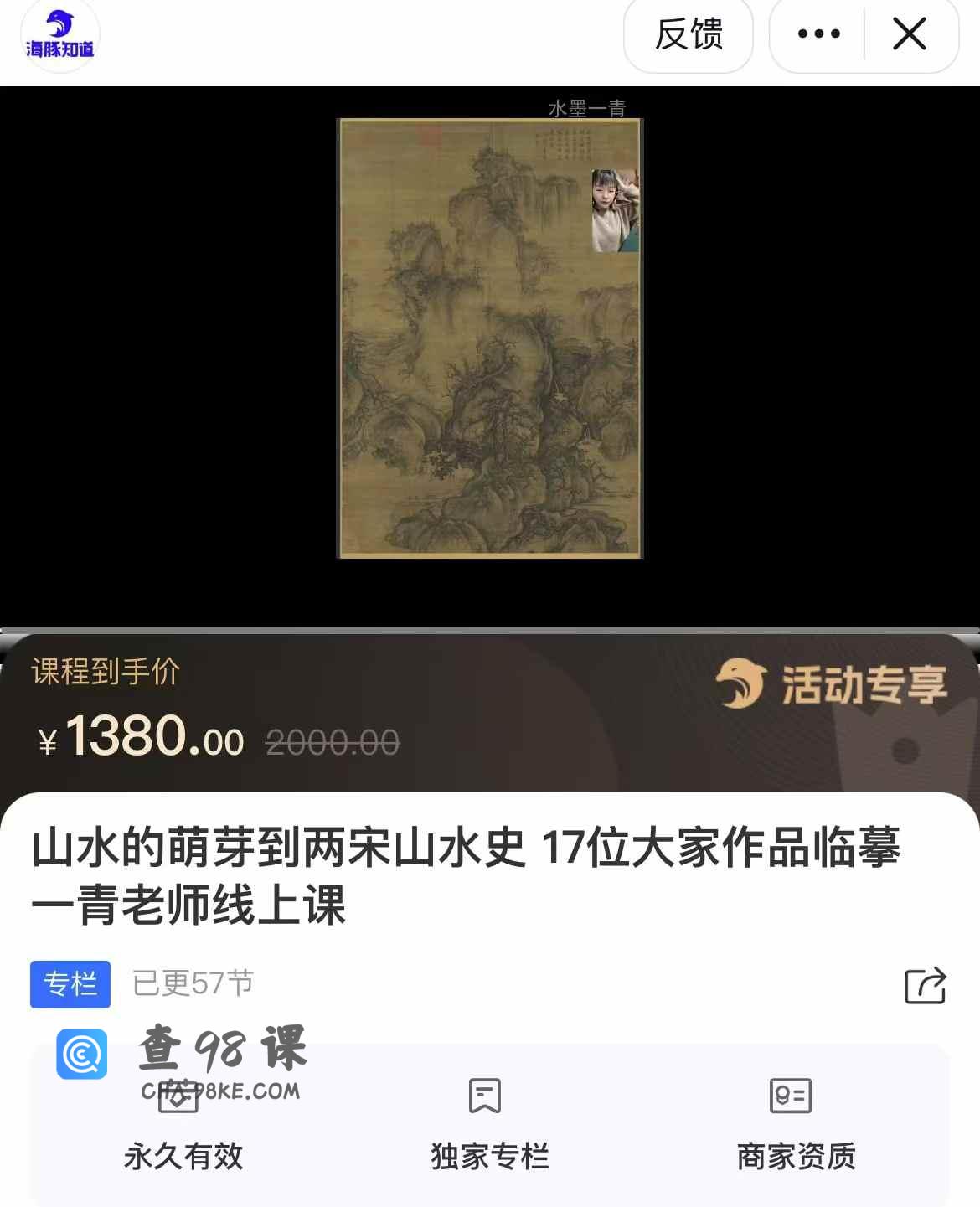
Task: Open the three-dot overflow menu
Action: [x=818, y=34]
